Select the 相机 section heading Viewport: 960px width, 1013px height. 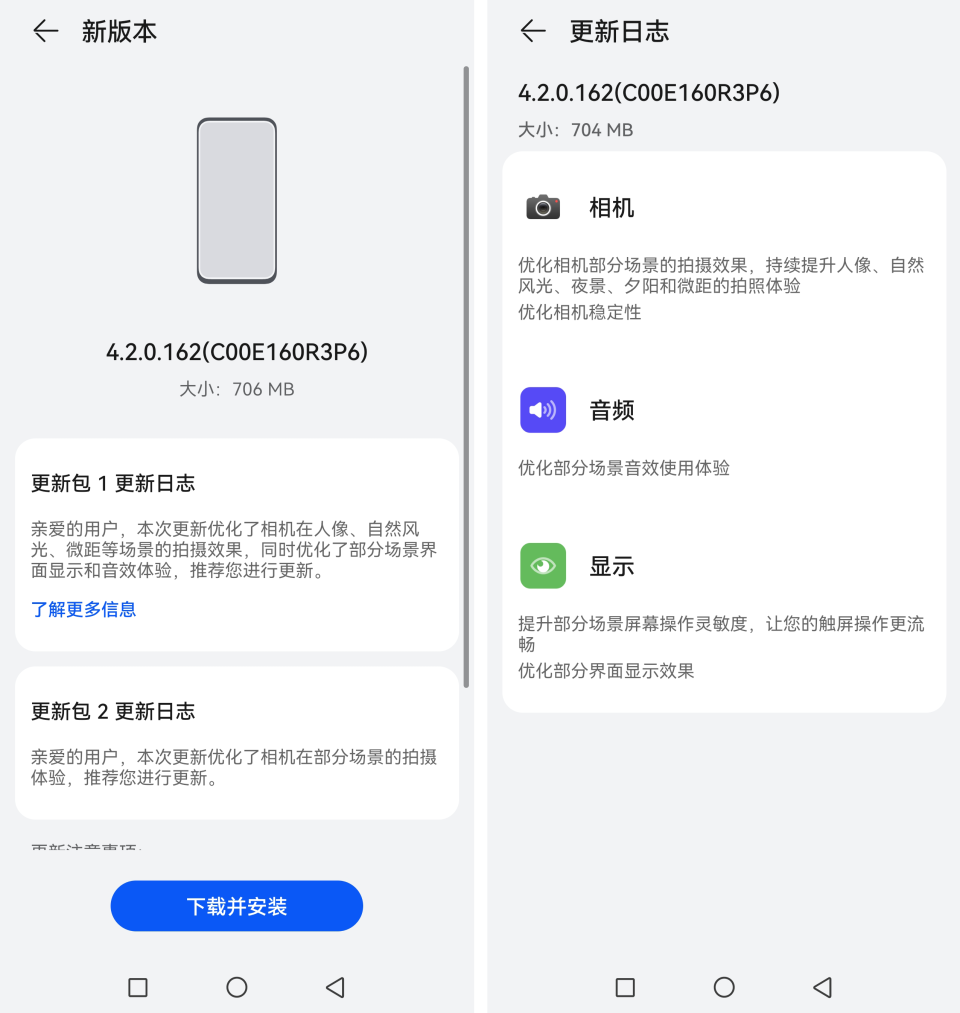pos(612,207)
